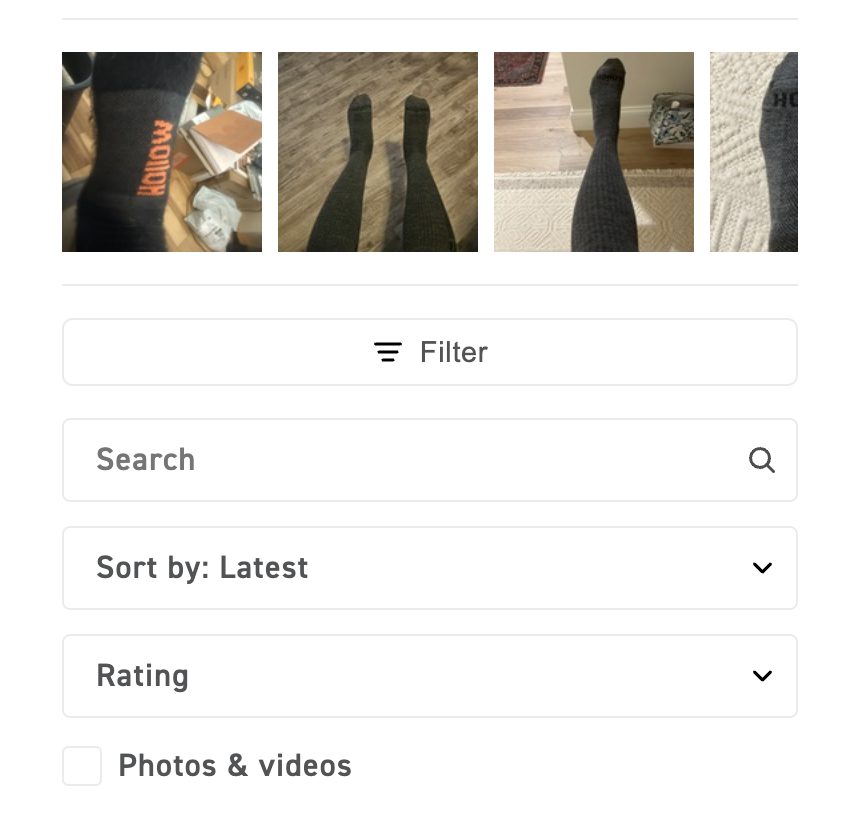View the photo of two socked feet

point(378,152)
